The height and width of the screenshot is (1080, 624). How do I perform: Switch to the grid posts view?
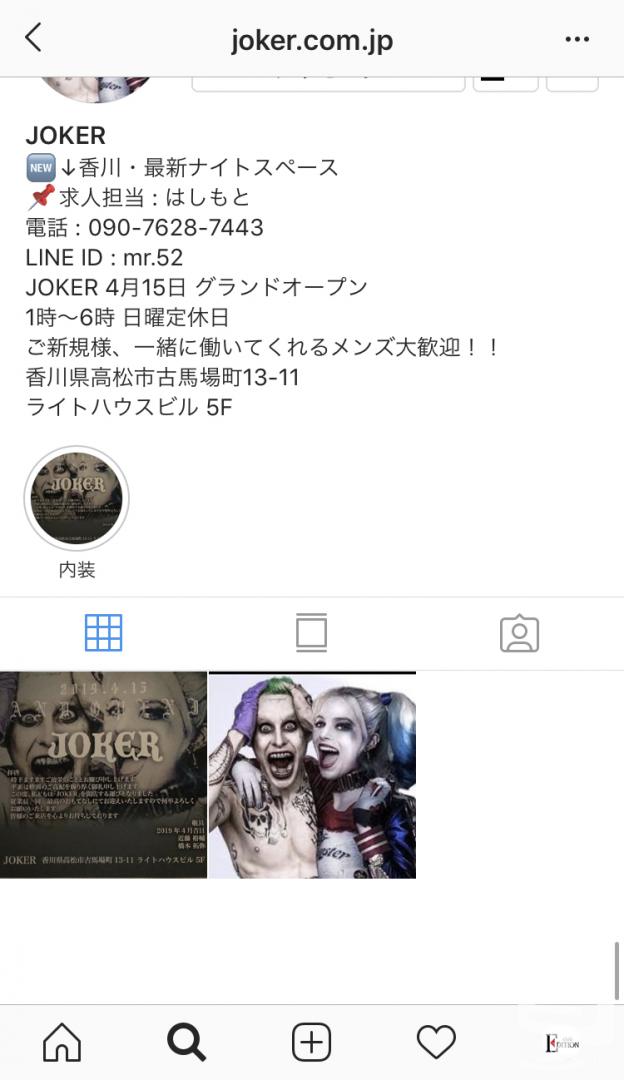(103, 632)
